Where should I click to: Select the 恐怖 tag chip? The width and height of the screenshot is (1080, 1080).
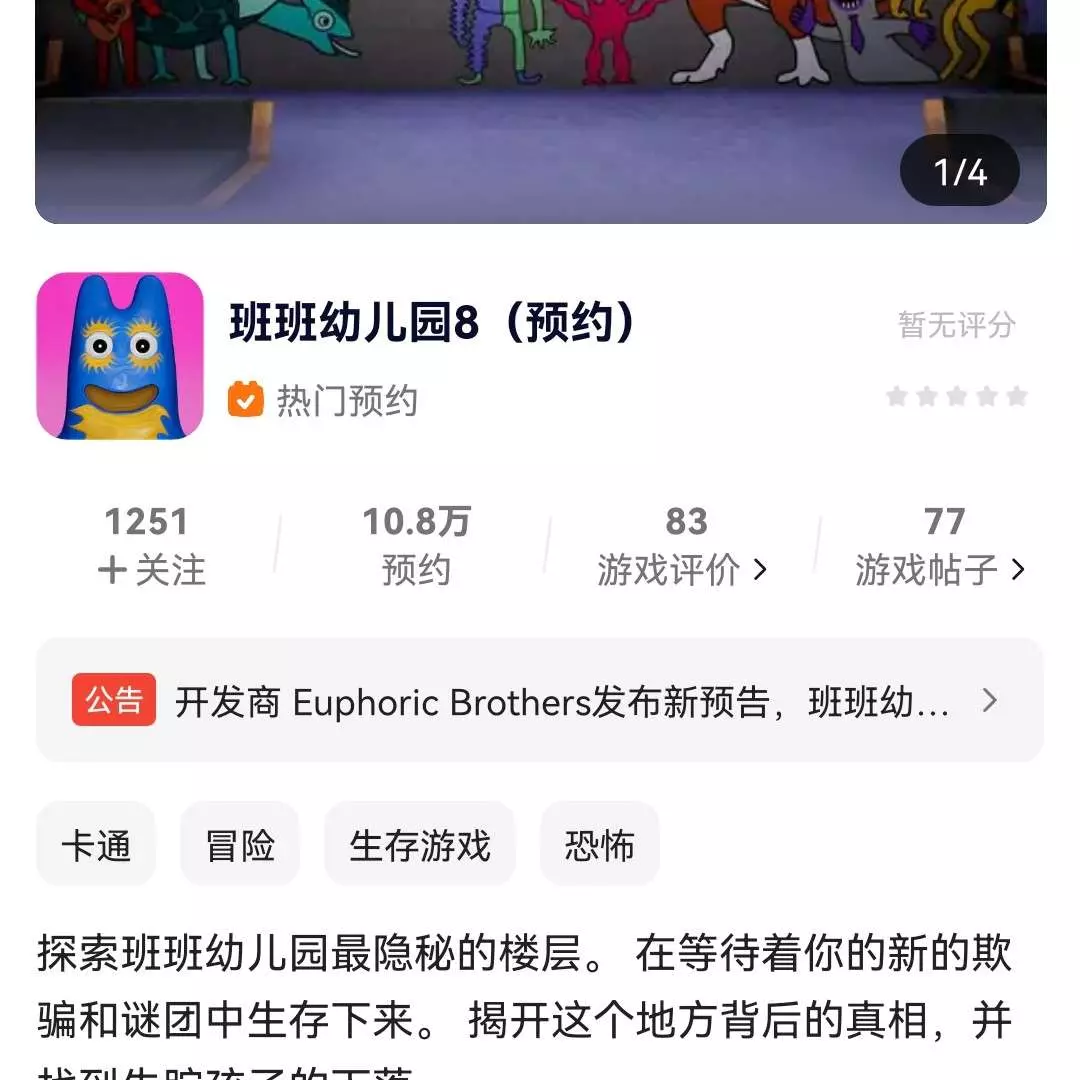click(x=600, y=845)
